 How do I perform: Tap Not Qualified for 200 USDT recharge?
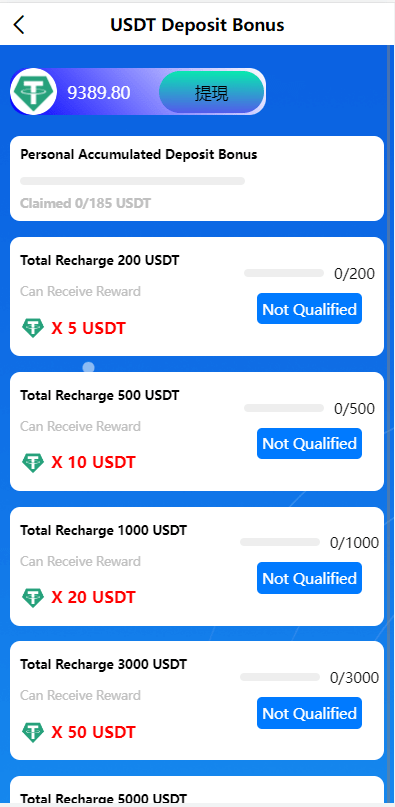point(310,309)
